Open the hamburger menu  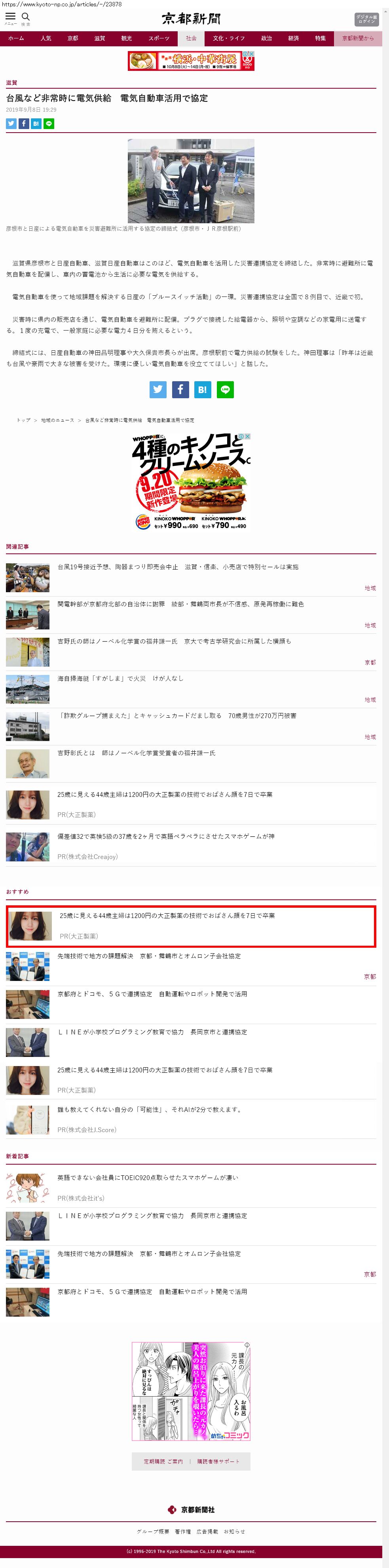[x=10, y=18]
